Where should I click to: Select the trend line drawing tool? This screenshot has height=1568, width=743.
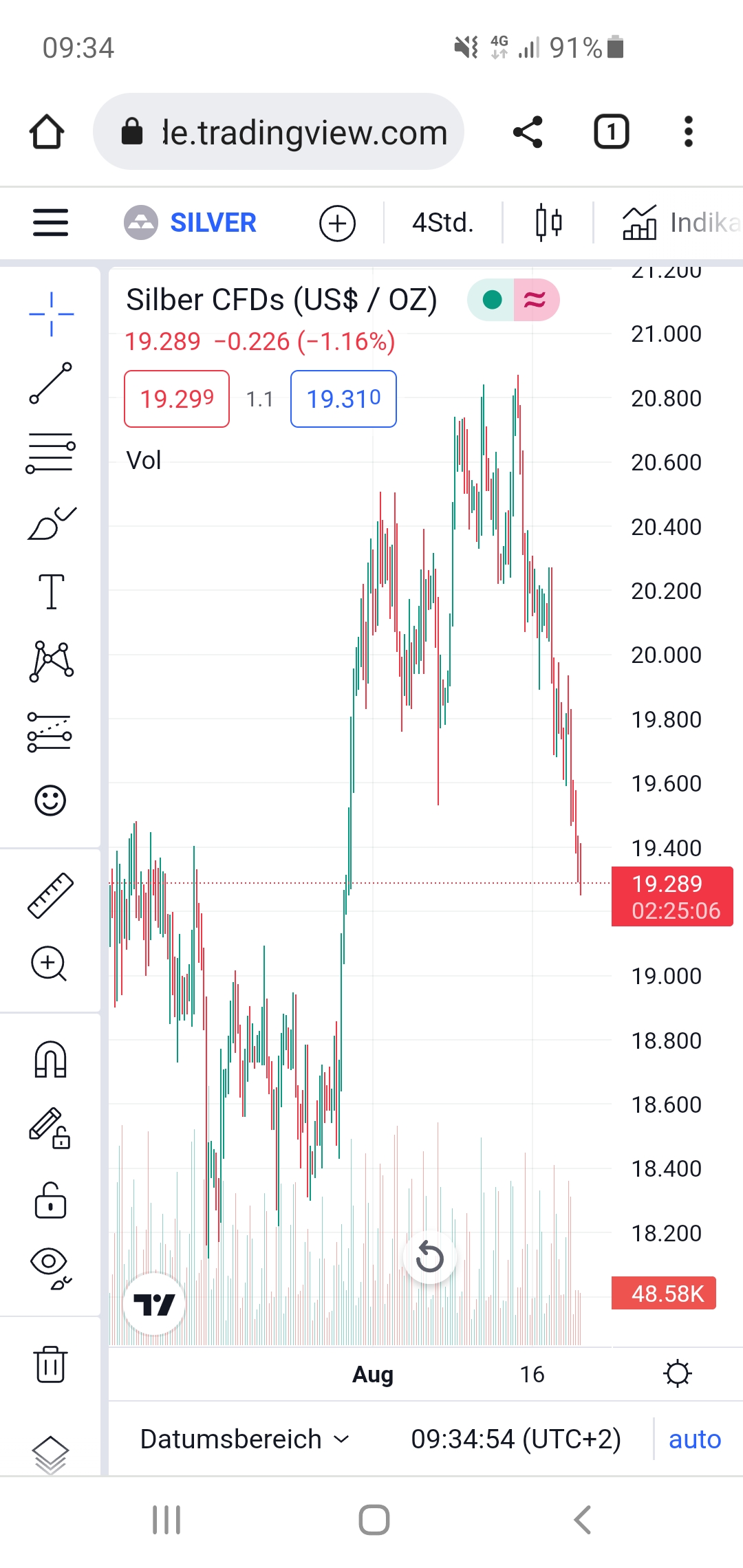[51, 383]
